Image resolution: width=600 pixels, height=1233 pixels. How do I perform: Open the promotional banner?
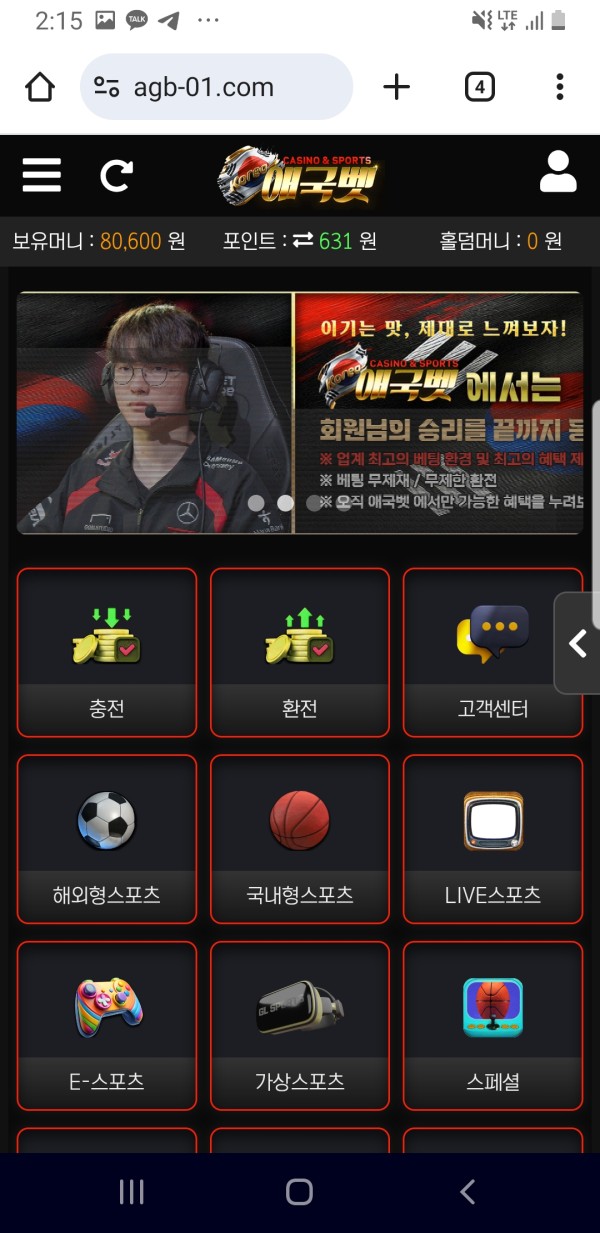[300, 413]
